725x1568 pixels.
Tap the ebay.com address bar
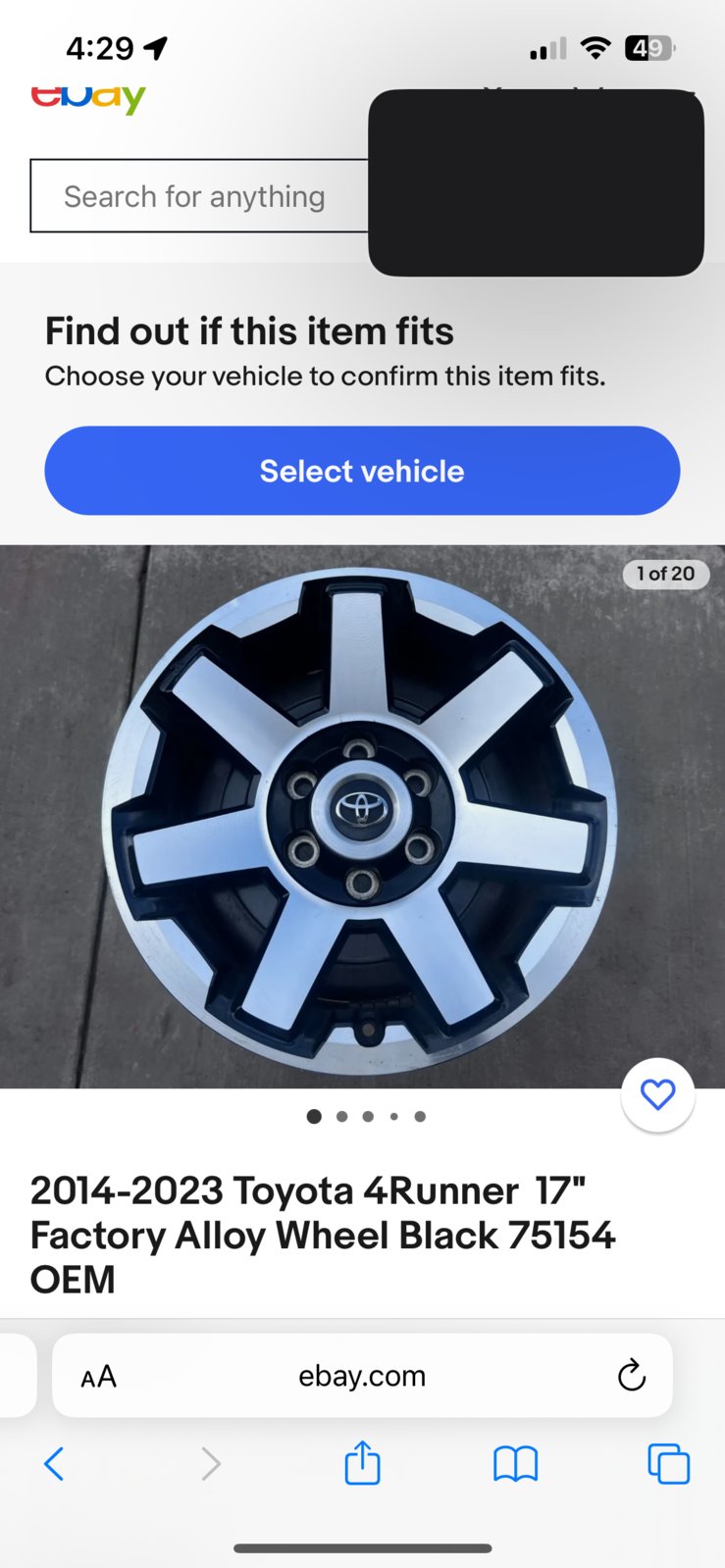point(362,1375)
